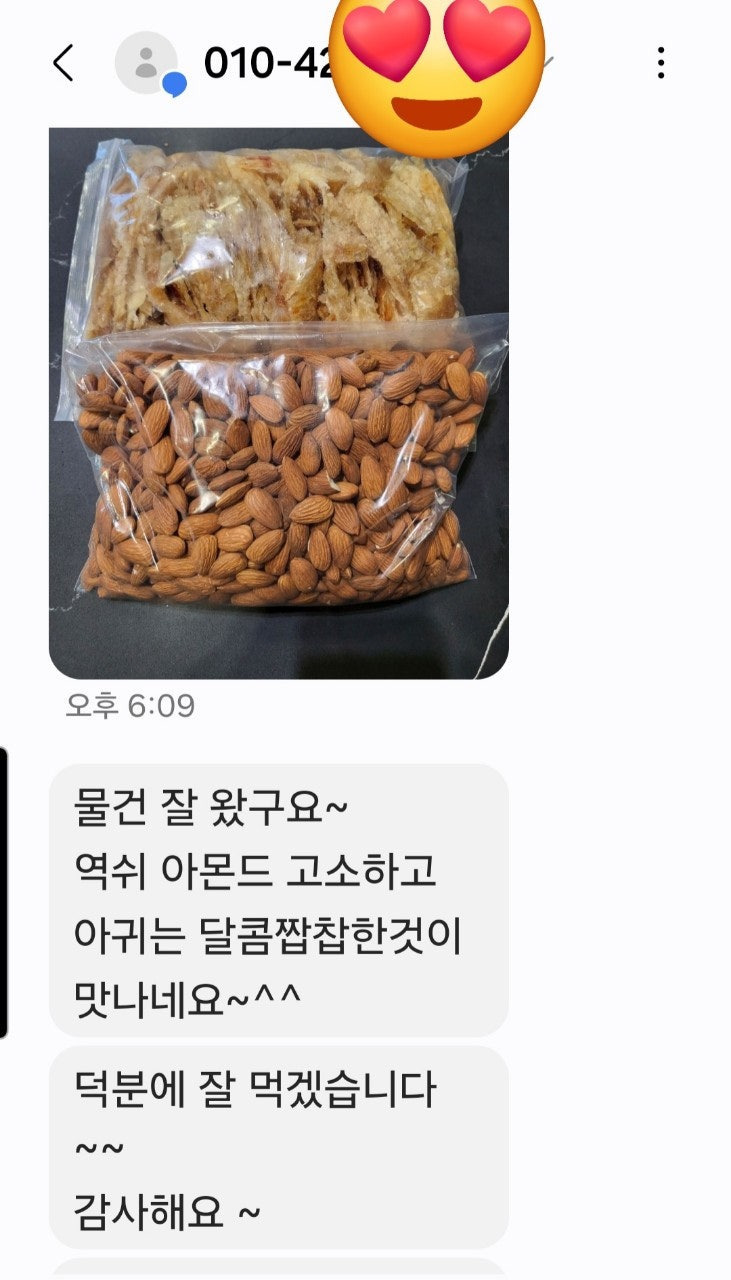The height and width of the screenshot is (1280, 731).
Task: Go back to the message list
Action: pos(63,64)
